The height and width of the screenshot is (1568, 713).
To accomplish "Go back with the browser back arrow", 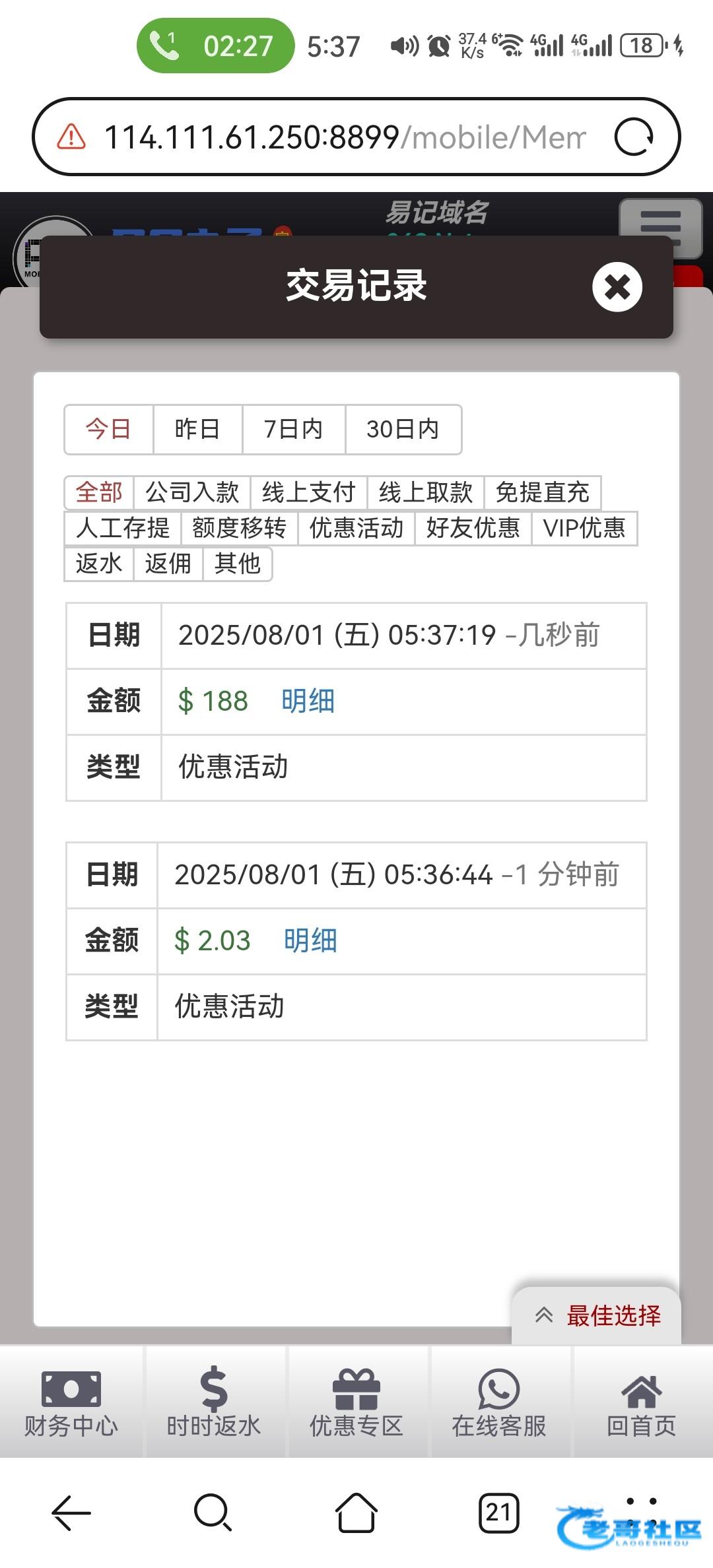I will click(x=71, y=1513).
